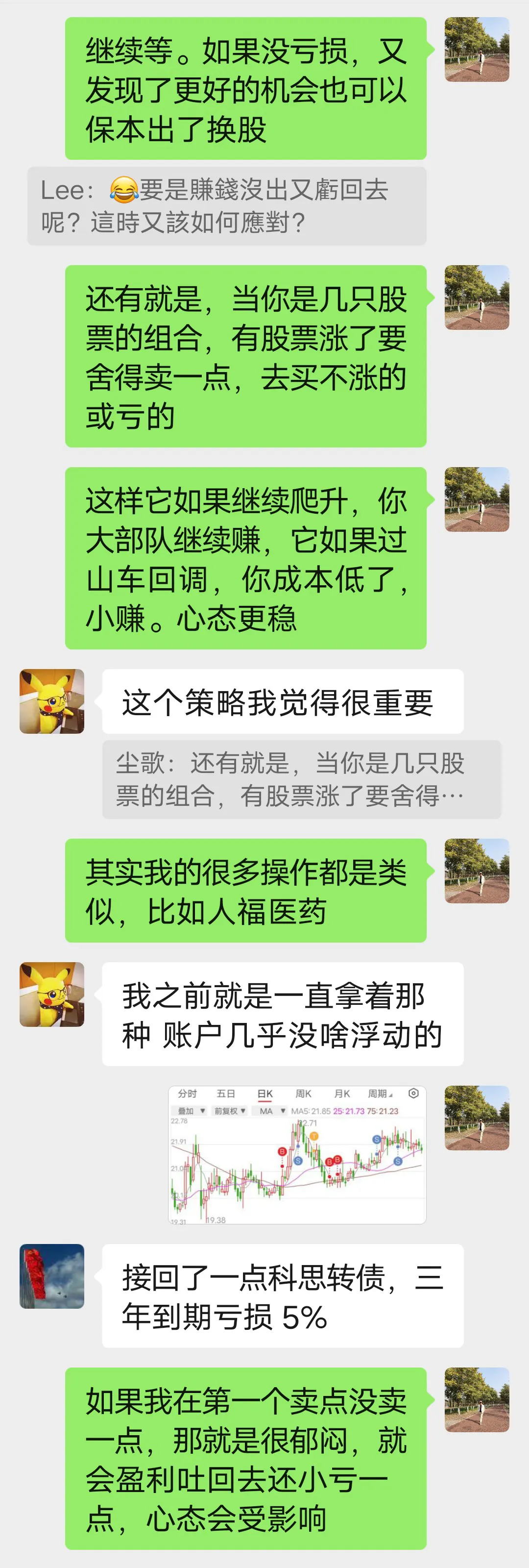View profile of 科思转债 message sender
The width and height of the screenshot is (529, 1568).
coord(52,1276)
